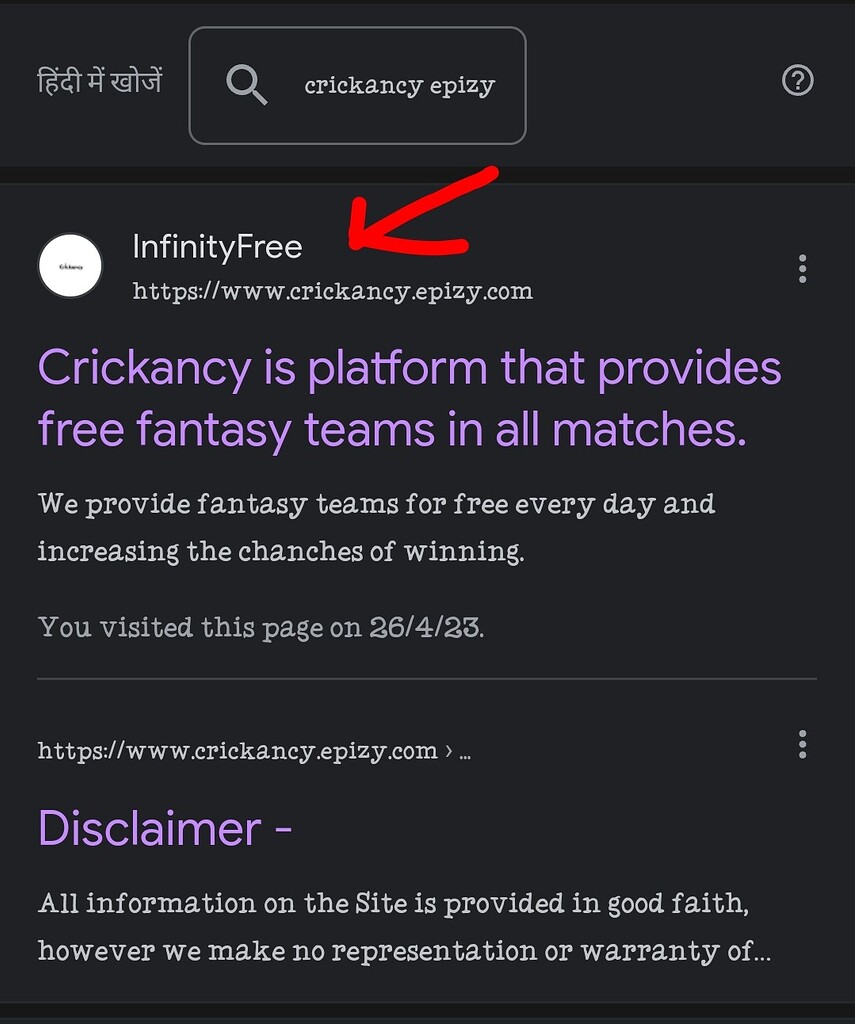Open the InfinityFree source name link
Screen dimensions: 855x1024
click(216, 246)
